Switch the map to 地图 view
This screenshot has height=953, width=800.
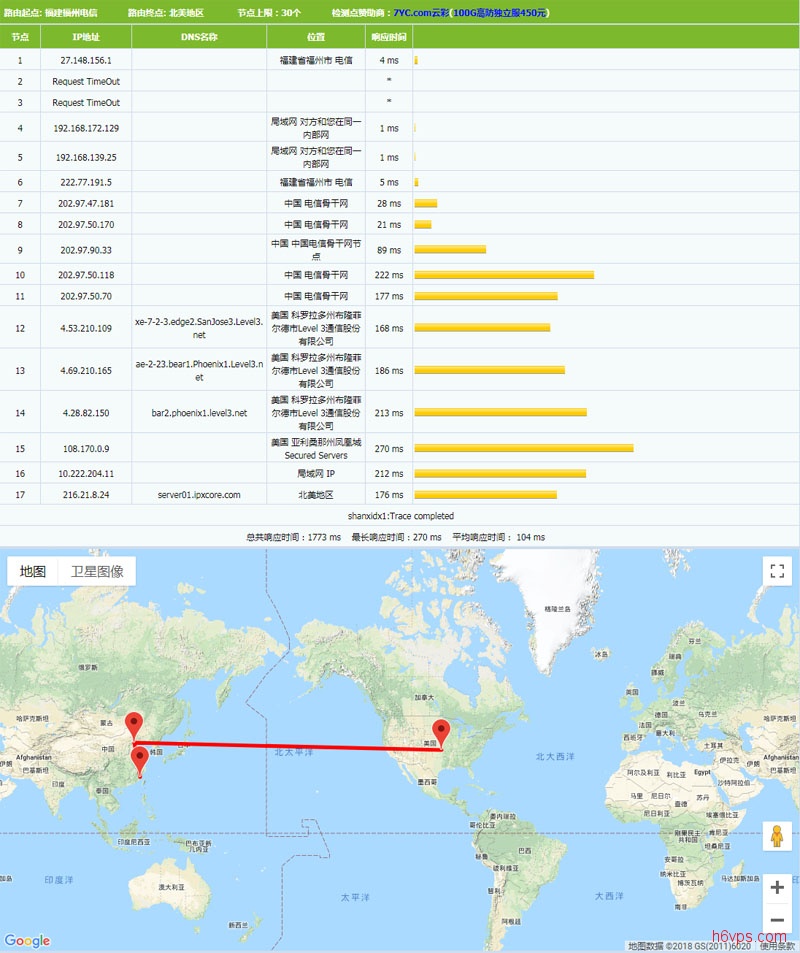[x=33, y=572]
